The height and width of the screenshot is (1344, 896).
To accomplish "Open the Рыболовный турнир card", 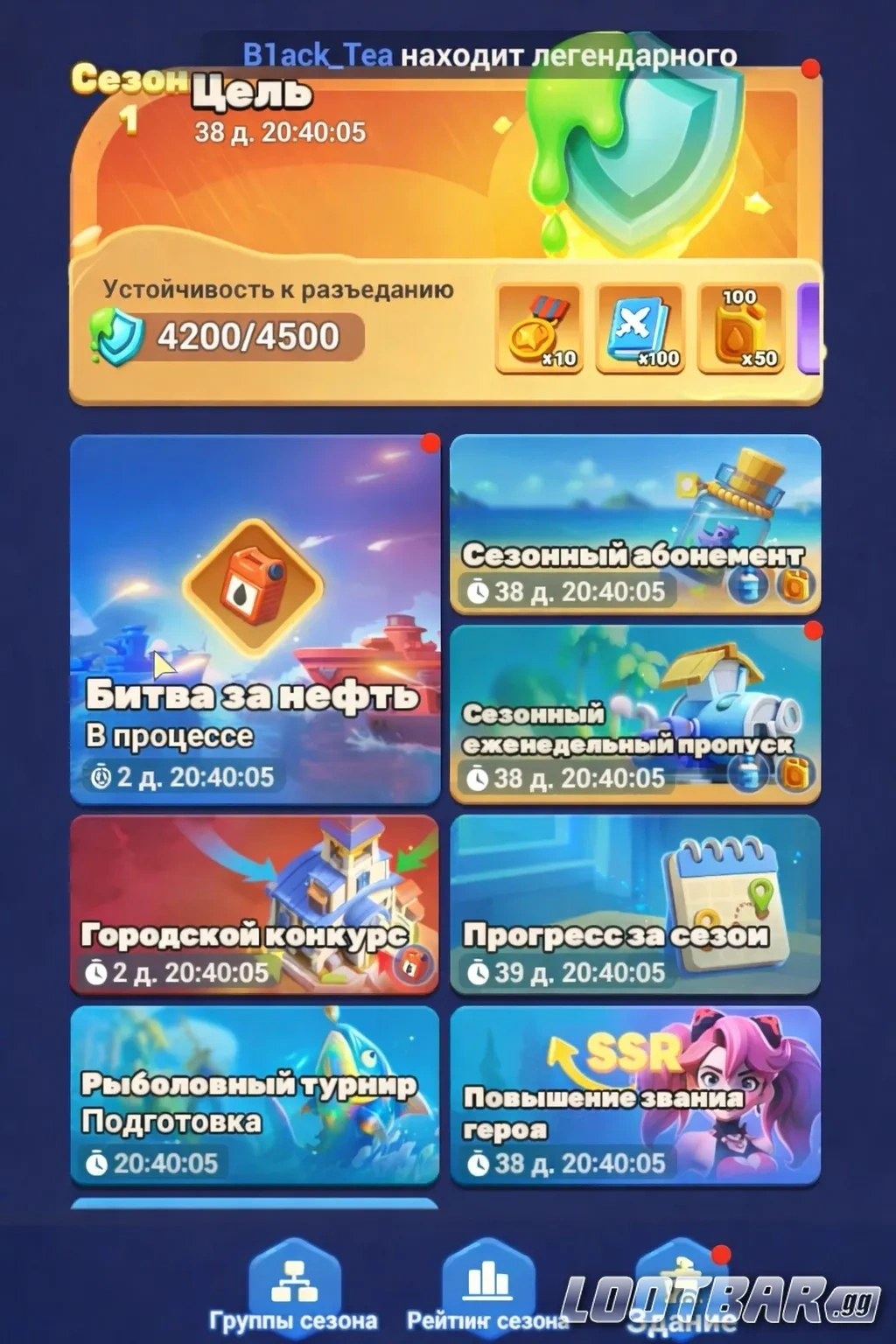I will pos(255,1094).
